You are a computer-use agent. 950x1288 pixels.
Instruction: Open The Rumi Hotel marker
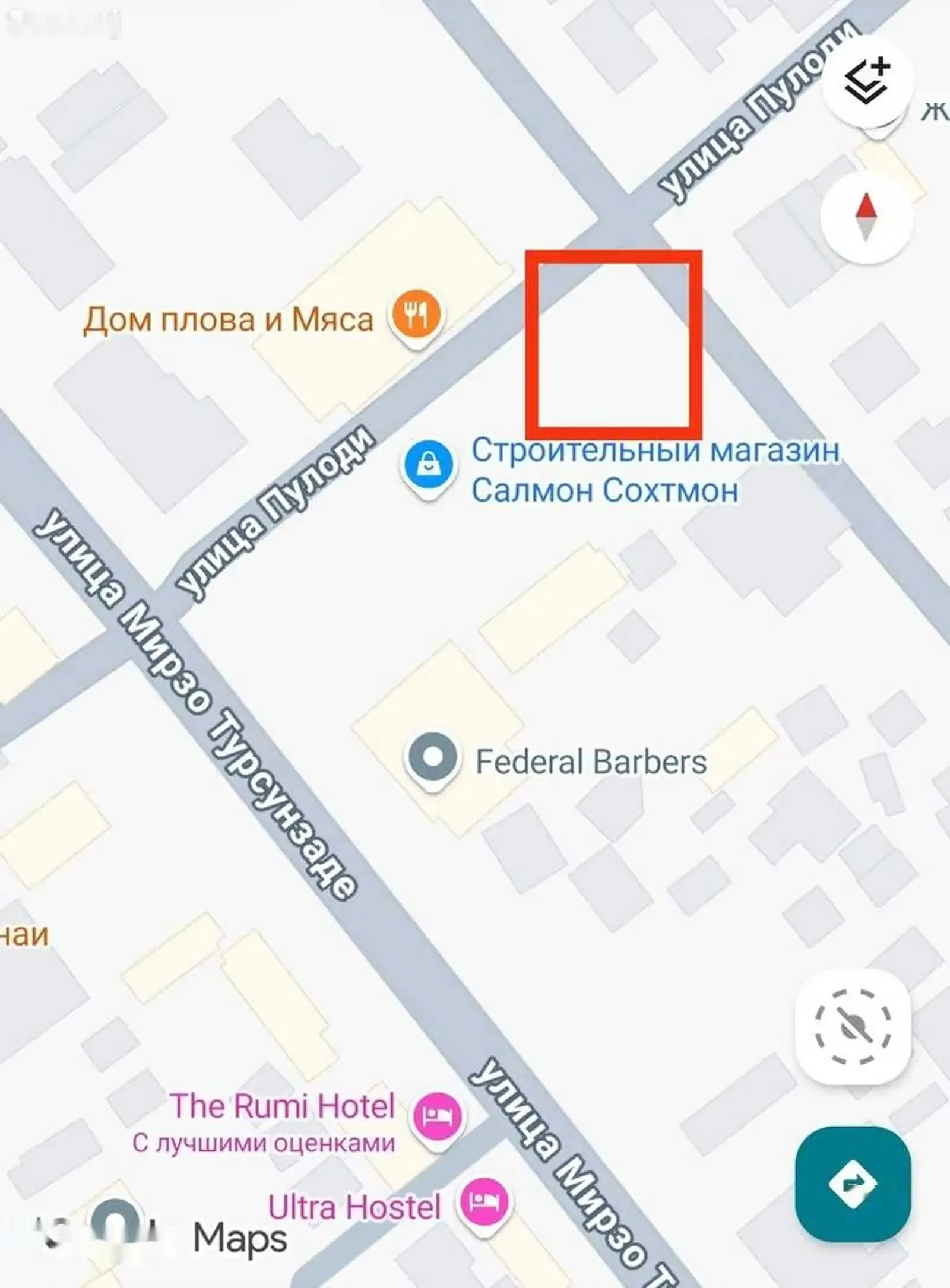tap(439, 1116)
